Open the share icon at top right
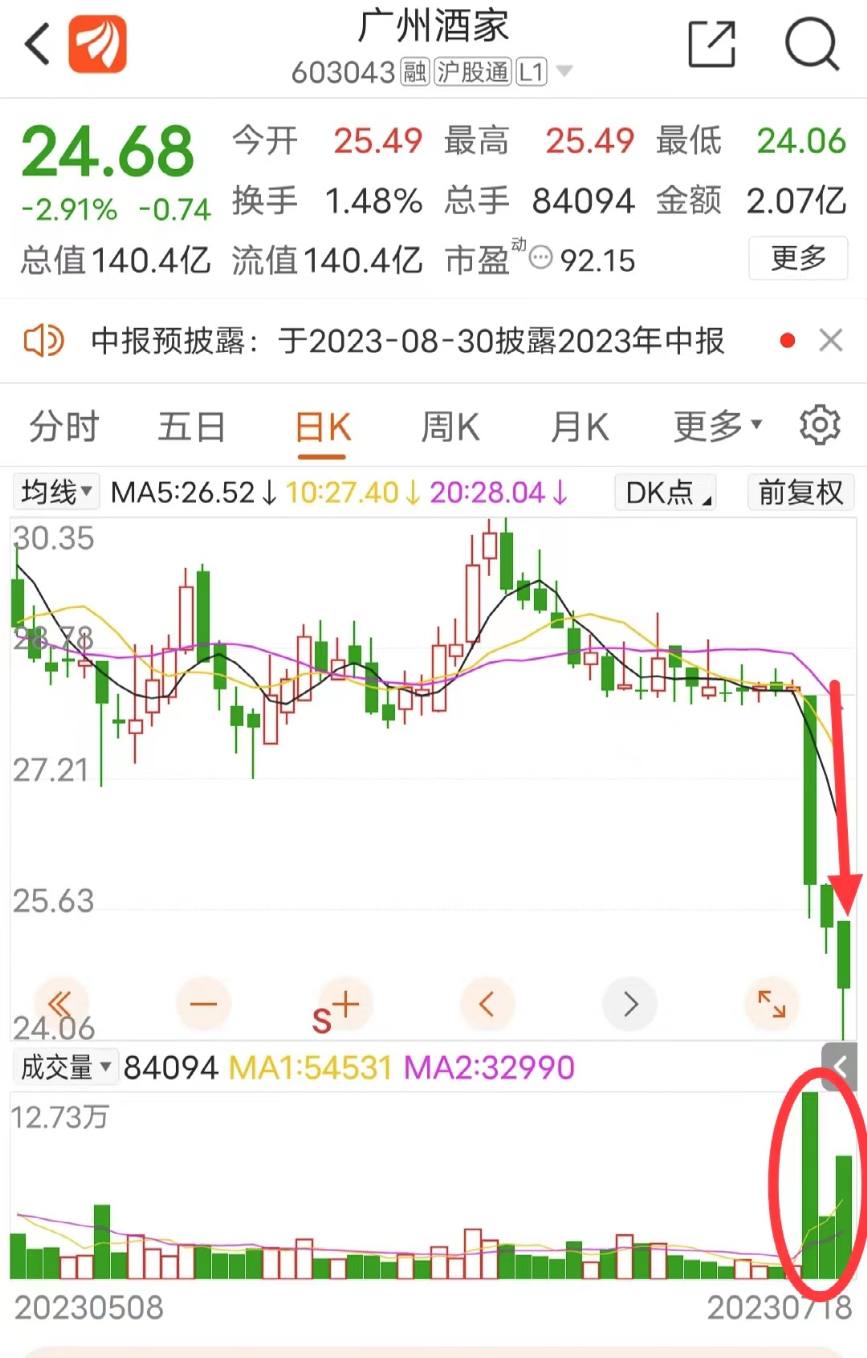 click(712, 44)
